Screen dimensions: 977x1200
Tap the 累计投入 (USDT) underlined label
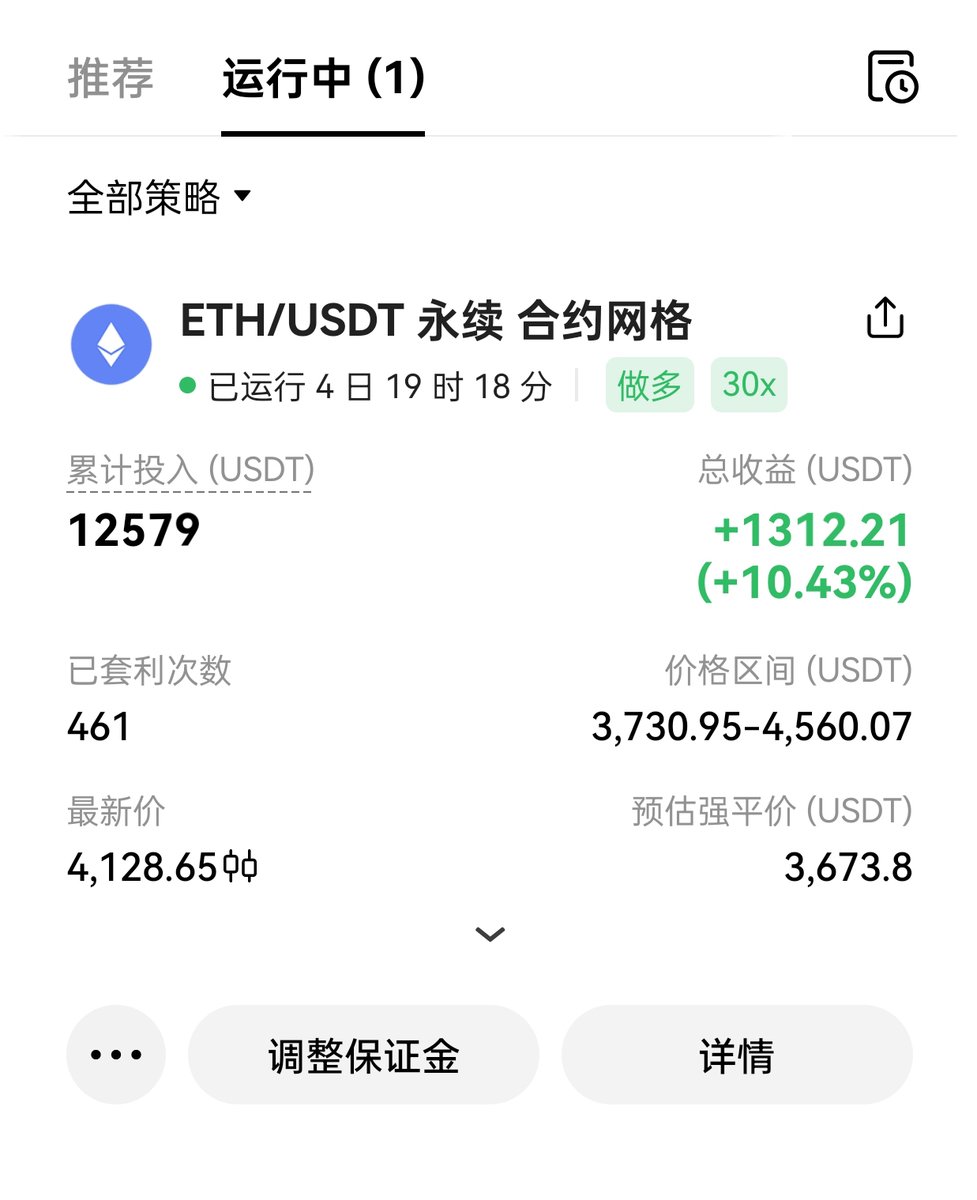tap(190, 469)
